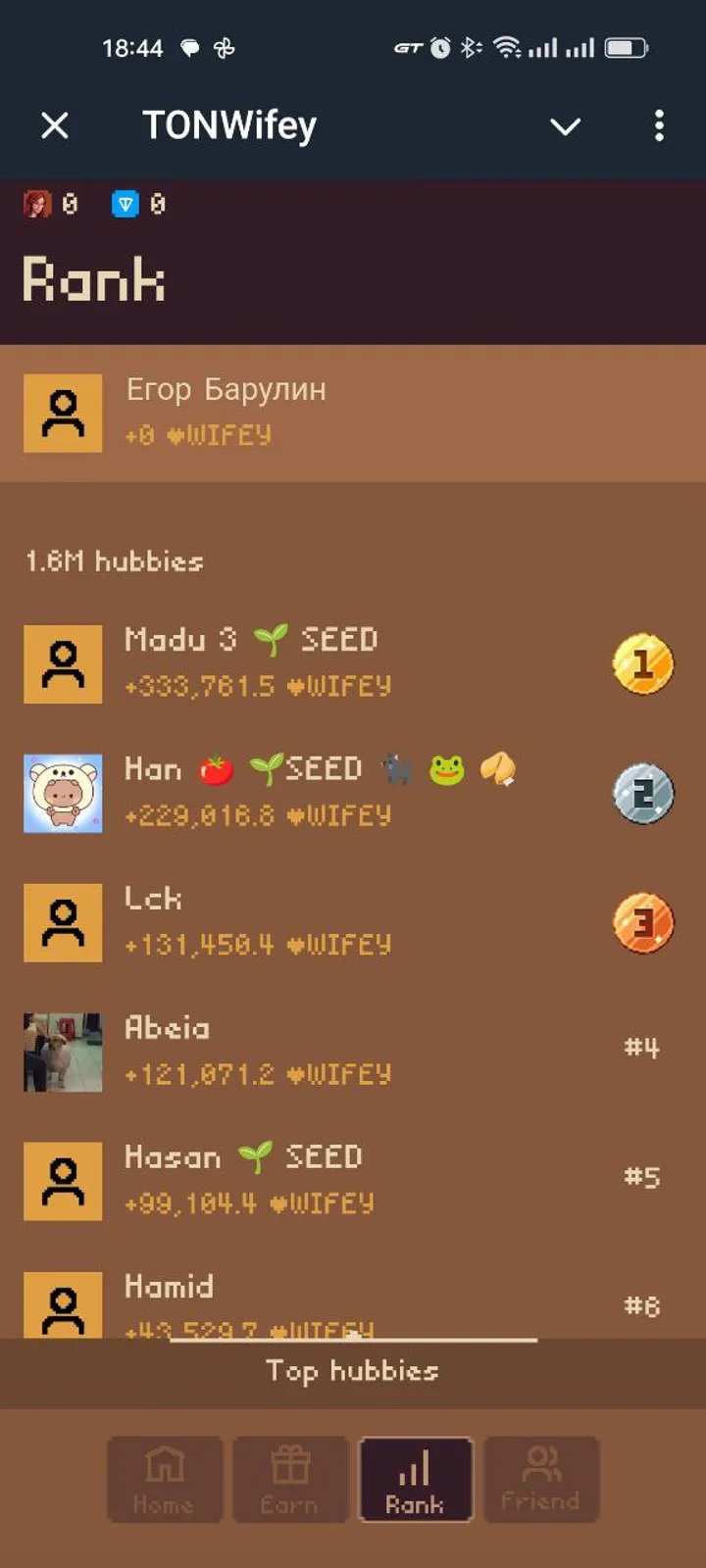Click the bronze medal next to Lck
Screen dimensions: 706x1568
[642, 923]
